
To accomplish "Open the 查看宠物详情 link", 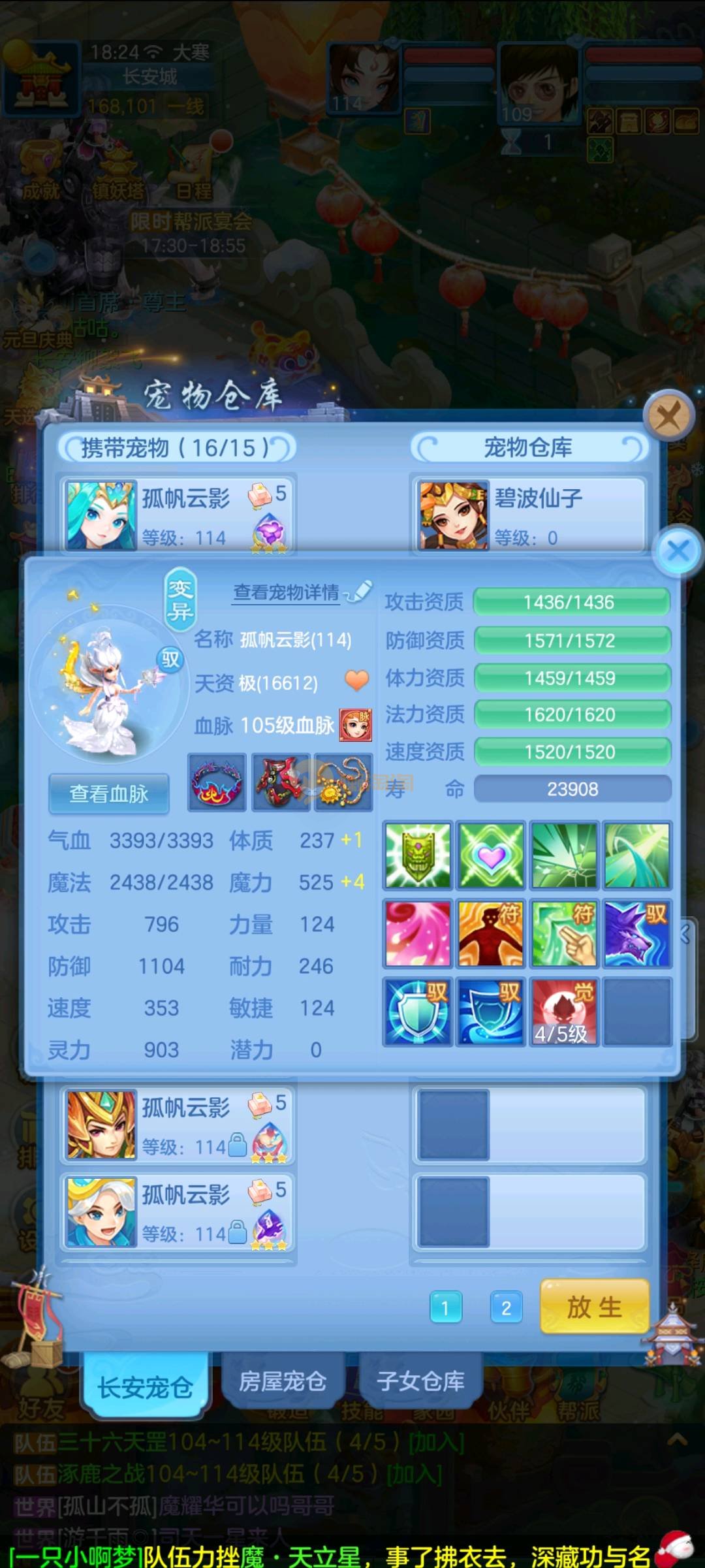I will click(x=287, y=592).
